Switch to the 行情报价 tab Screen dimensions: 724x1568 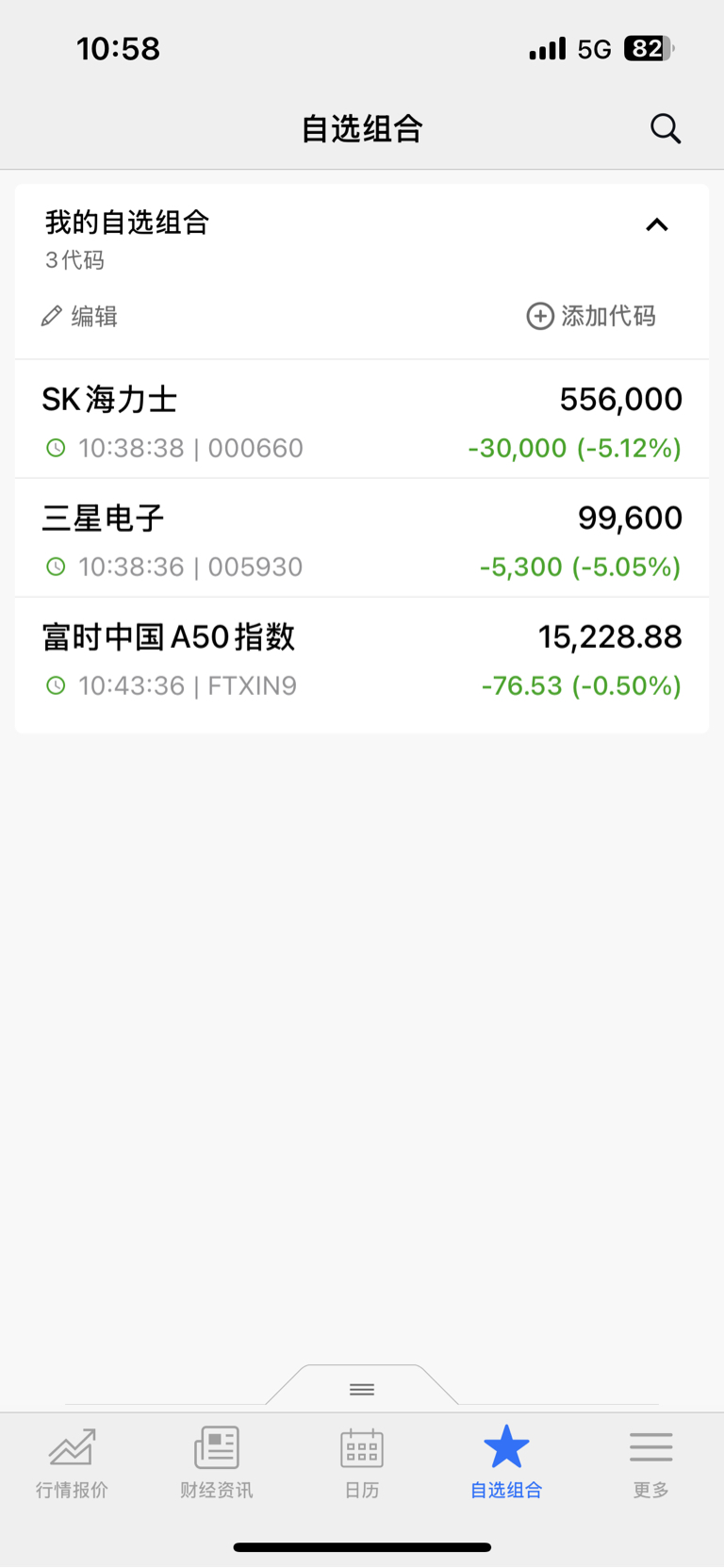[73, 1461]
